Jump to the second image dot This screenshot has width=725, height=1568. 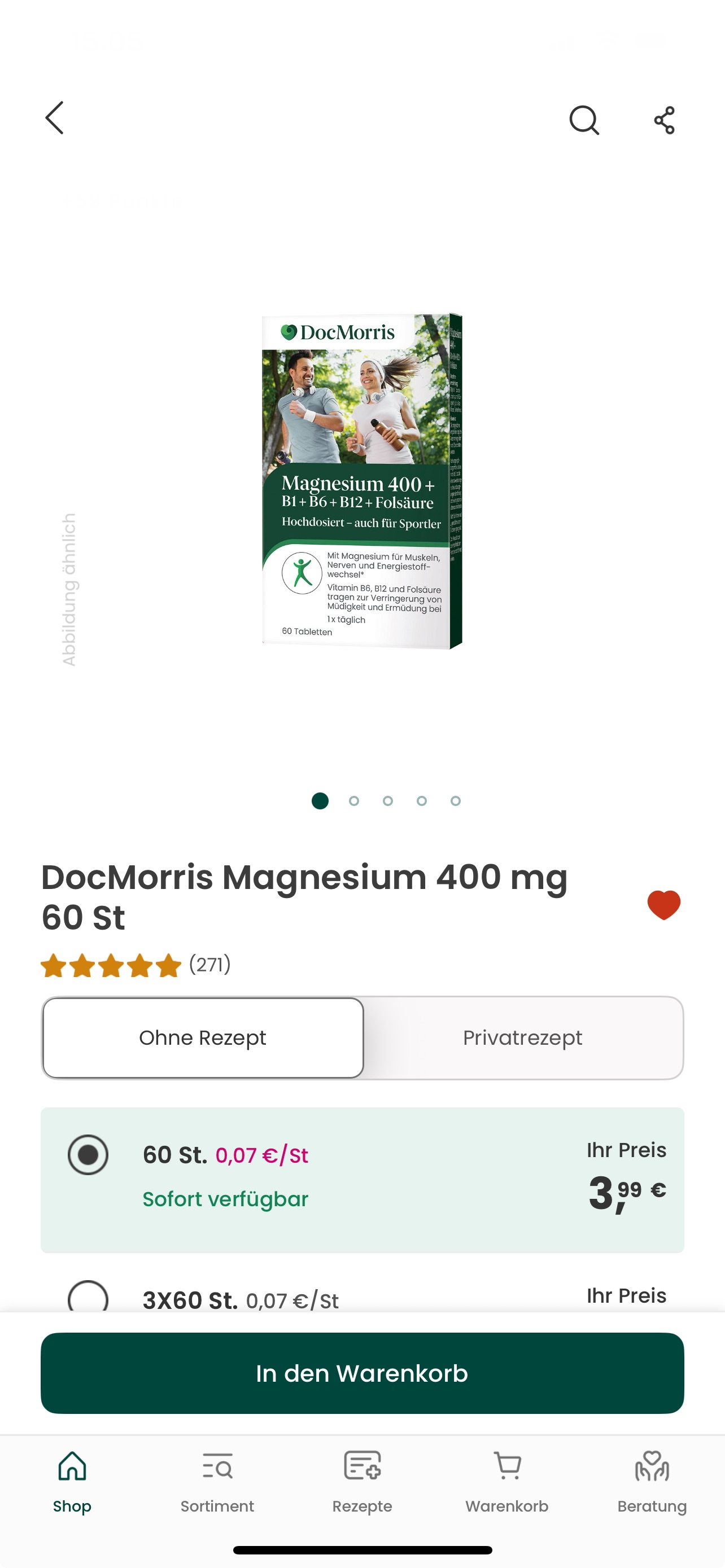(x=353, y=801)
